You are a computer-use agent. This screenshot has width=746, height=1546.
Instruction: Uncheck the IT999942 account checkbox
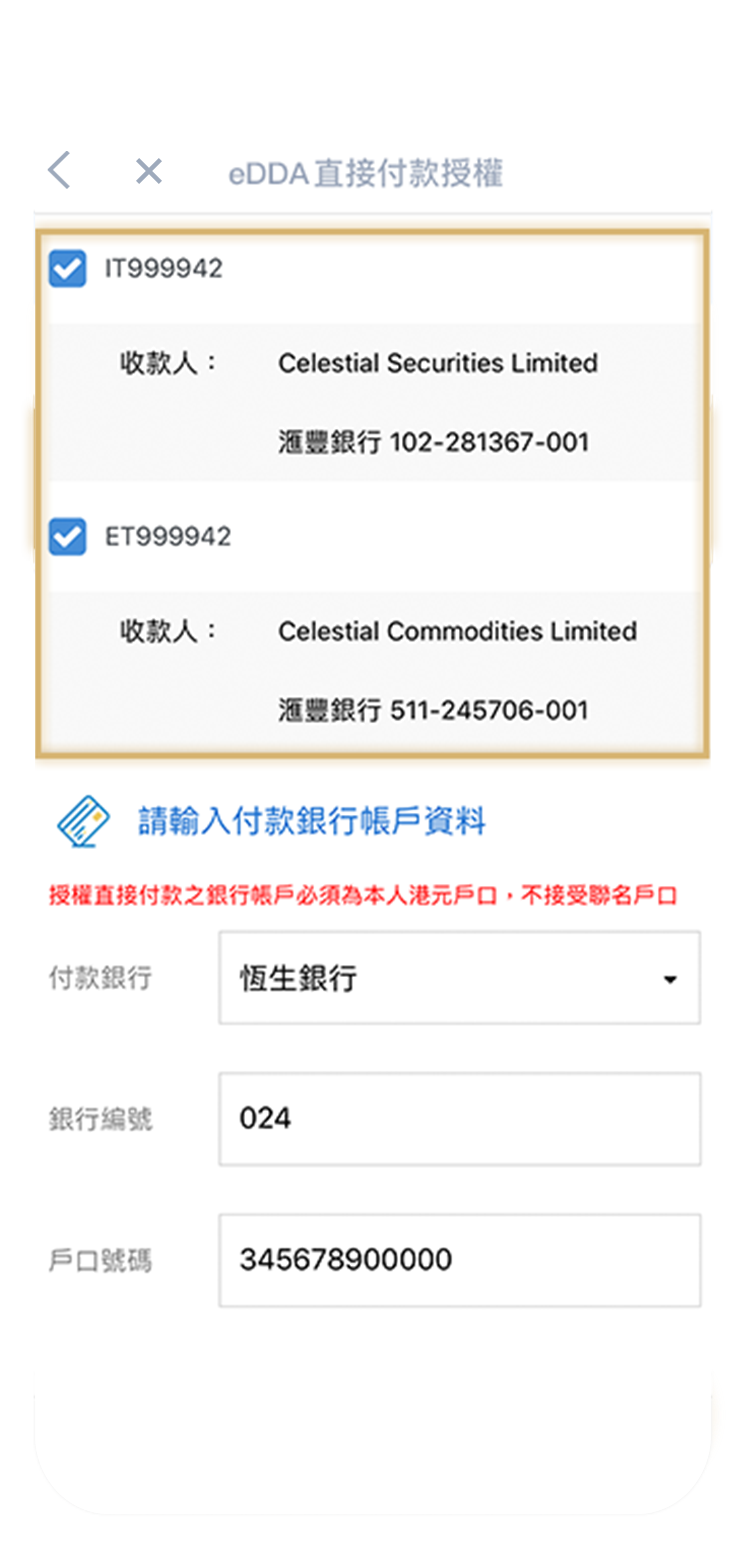[x=68, y=269]
